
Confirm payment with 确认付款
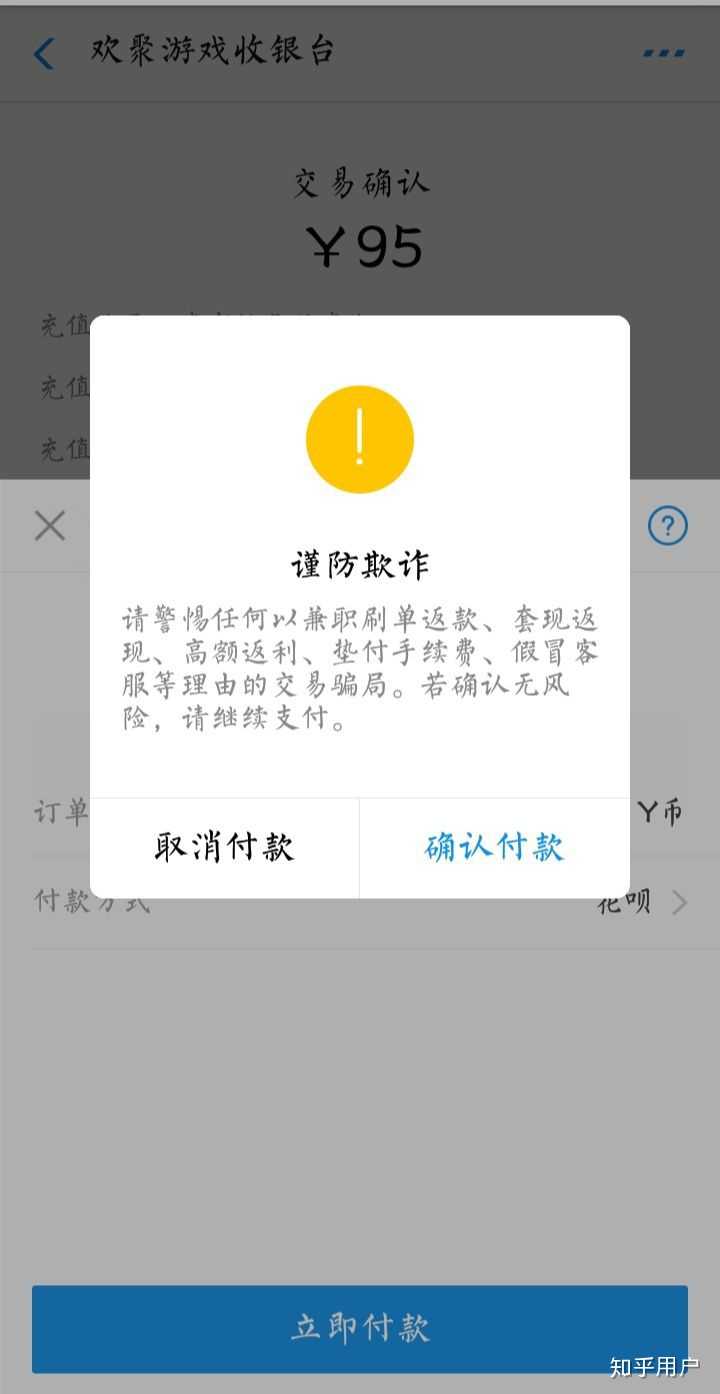pyautogui.click(x=494, y=847)
